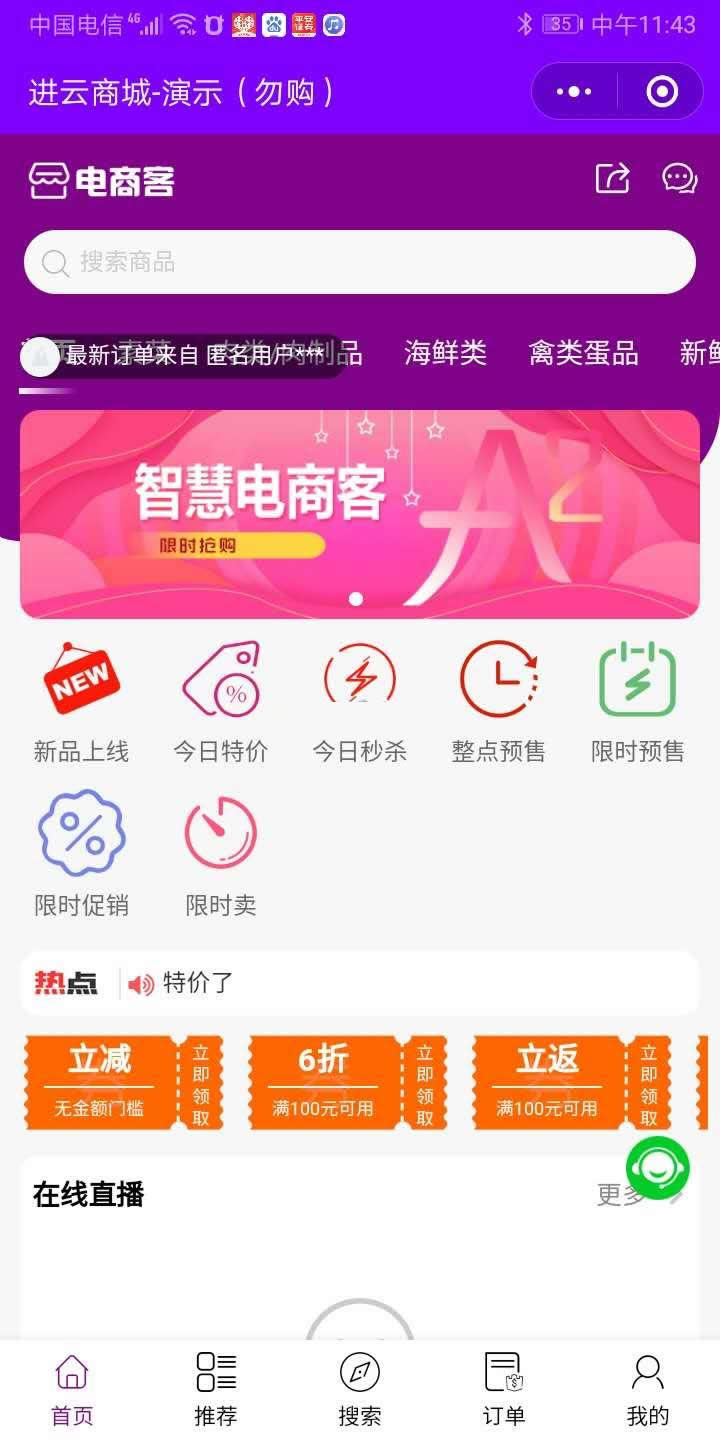Screen dimensions: 720x1440
Task: Open the green customer service floating button
Action: (x=657, y=1168)
